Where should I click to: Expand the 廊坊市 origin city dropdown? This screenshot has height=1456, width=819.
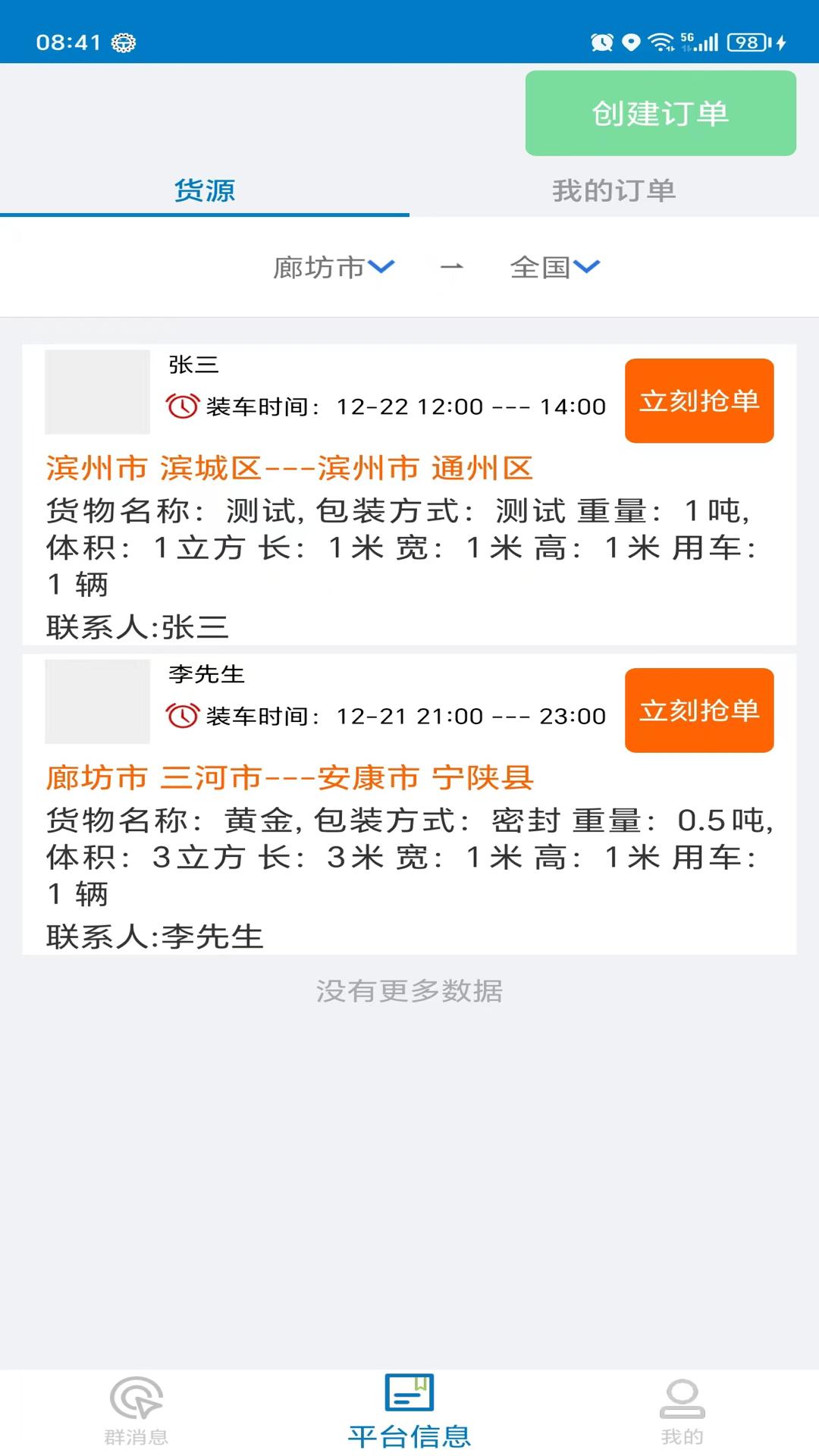click(332, 267)
